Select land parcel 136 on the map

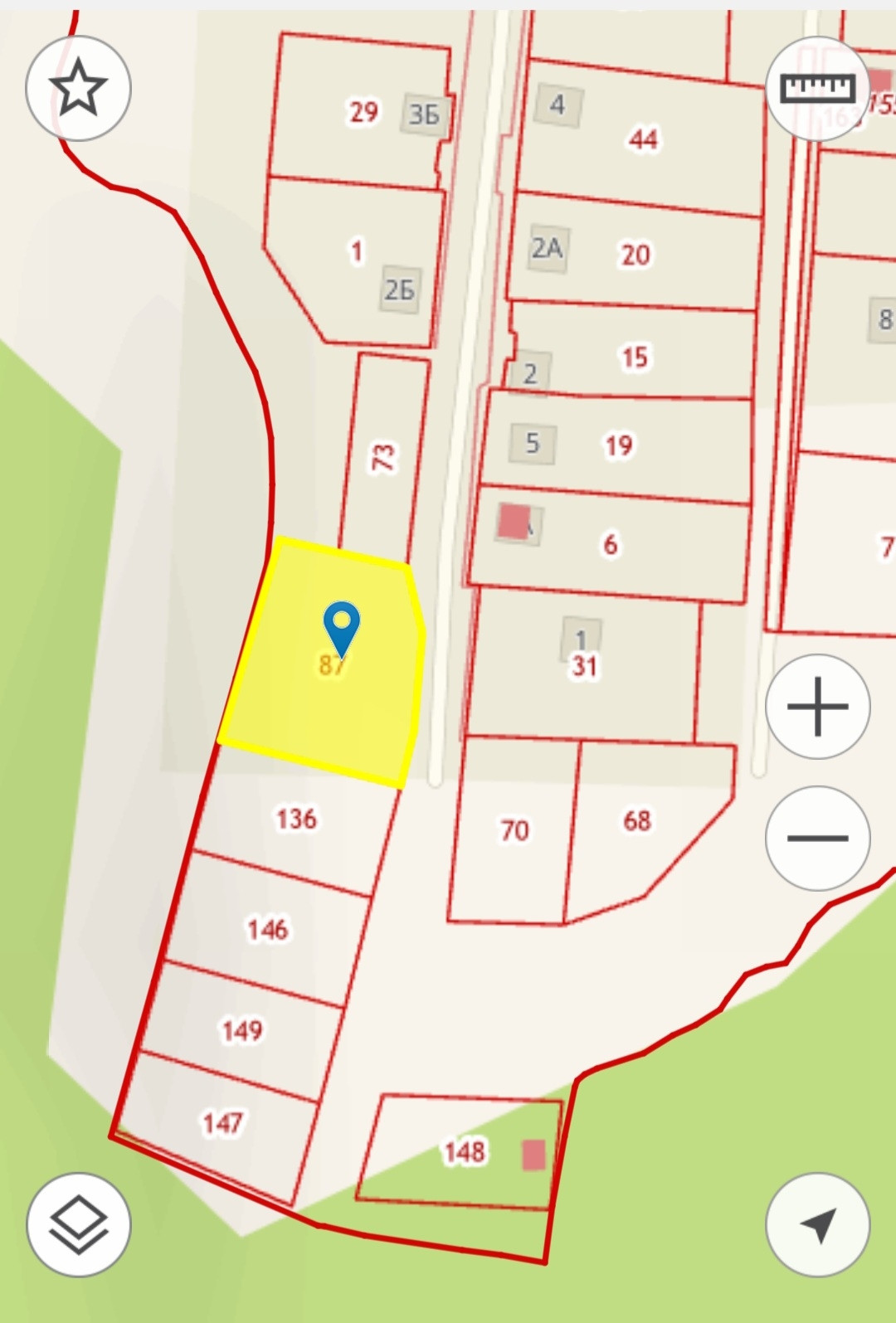296,820
